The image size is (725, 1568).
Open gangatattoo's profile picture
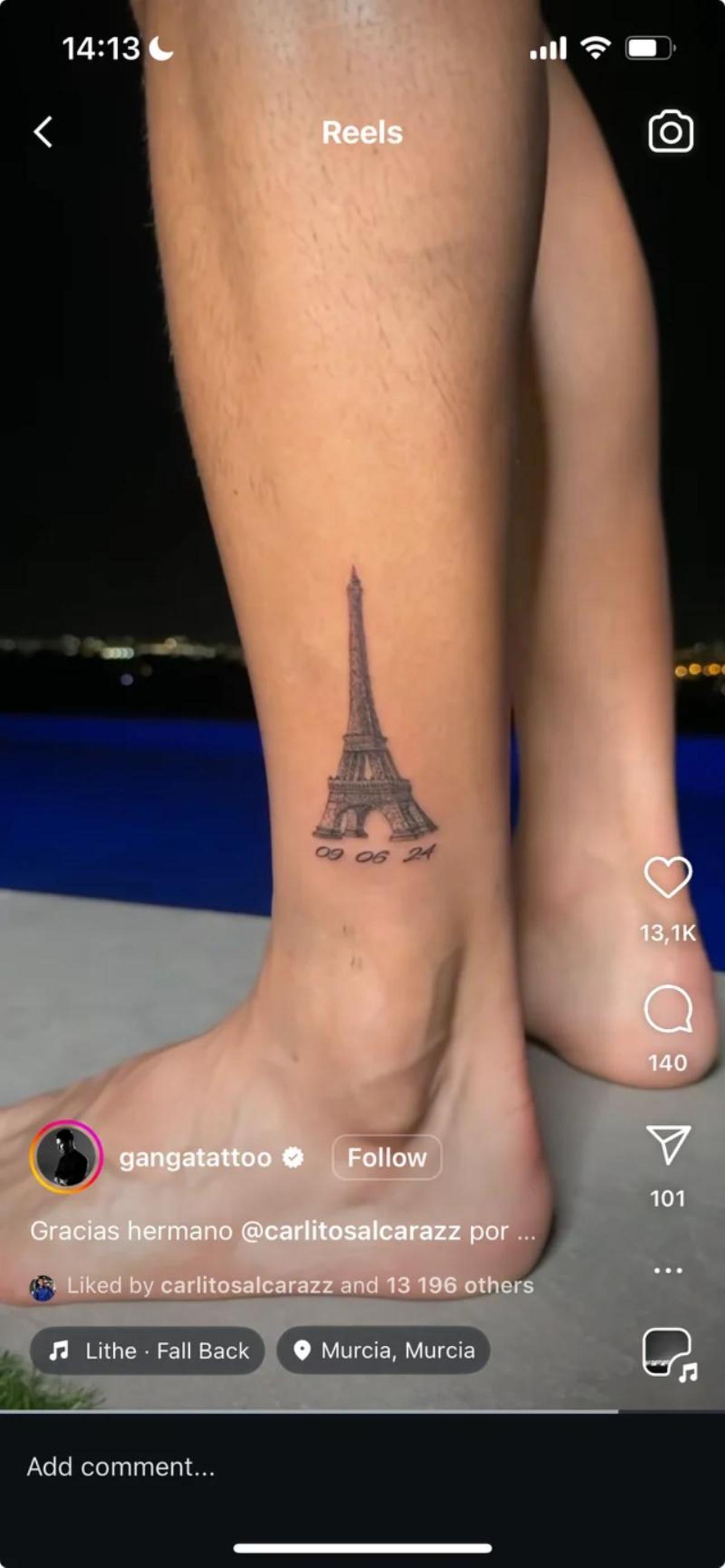(x=69, y=1156)
